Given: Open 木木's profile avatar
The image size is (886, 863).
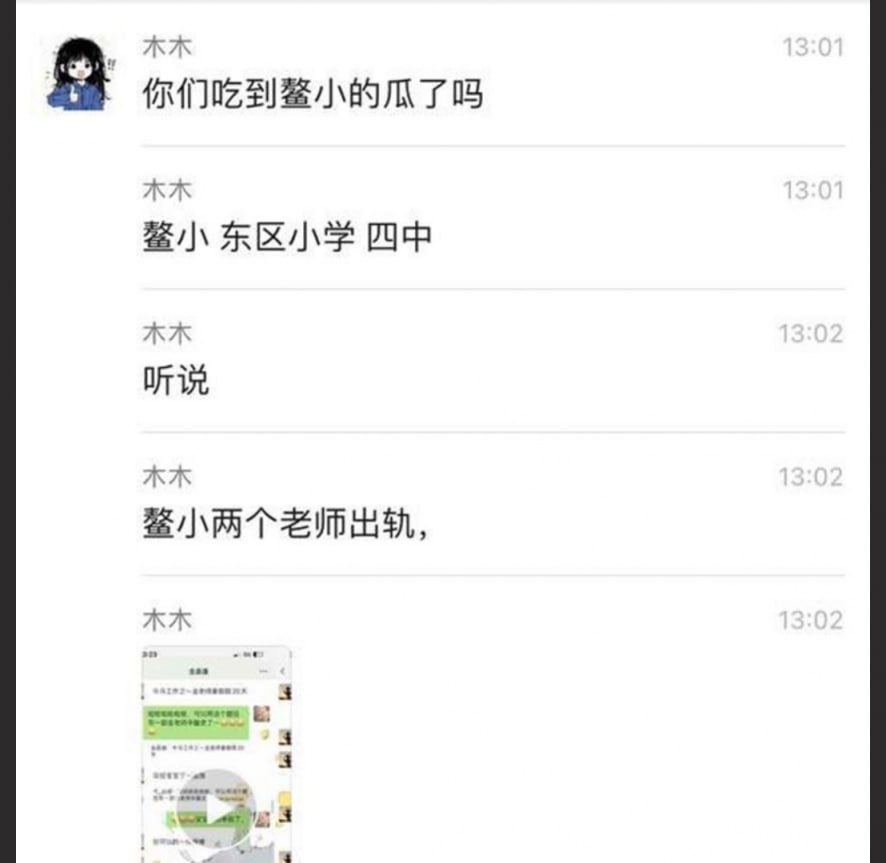Looking at the screenshot, I should 78,73.
